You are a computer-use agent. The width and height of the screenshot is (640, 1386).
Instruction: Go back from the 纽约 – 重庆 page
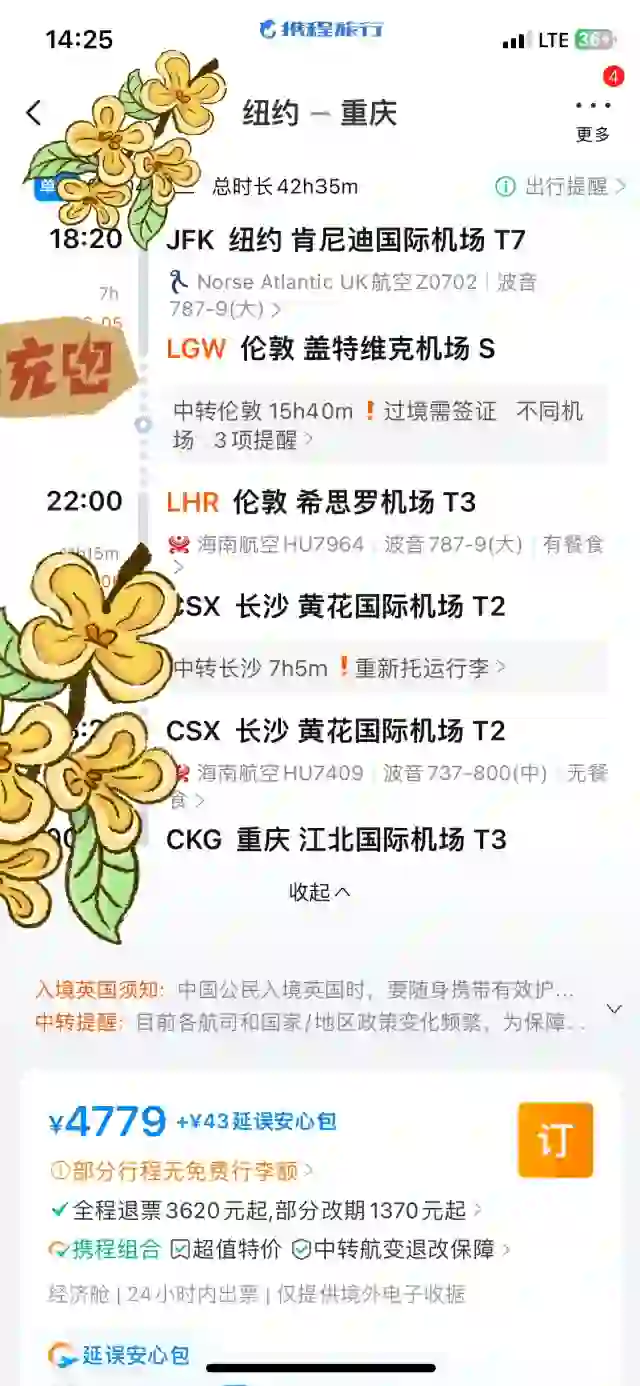34,113
